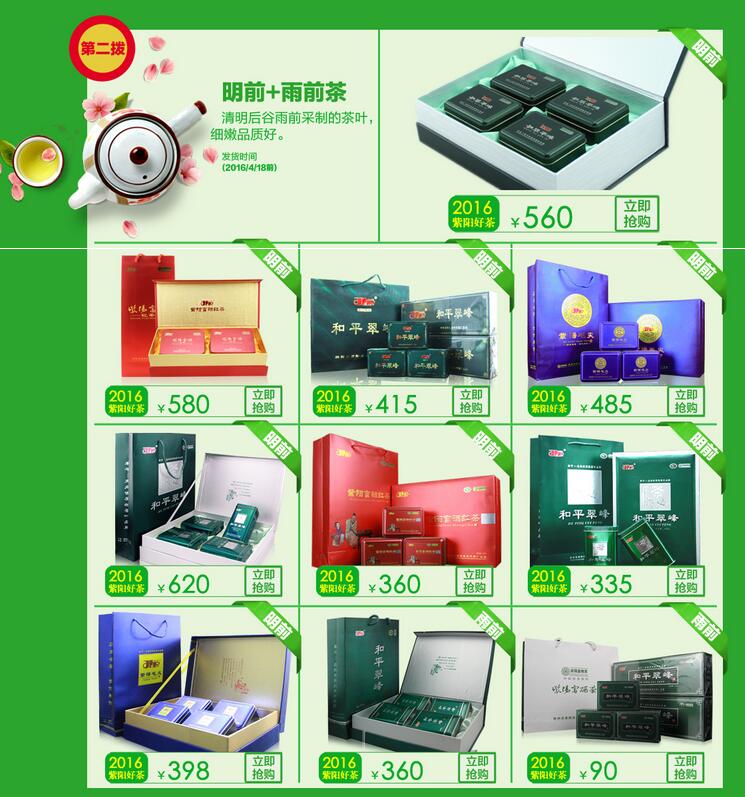Select 立即抢购 for the ¥485 purple set
745x797 pixels.
click(685, 402)
